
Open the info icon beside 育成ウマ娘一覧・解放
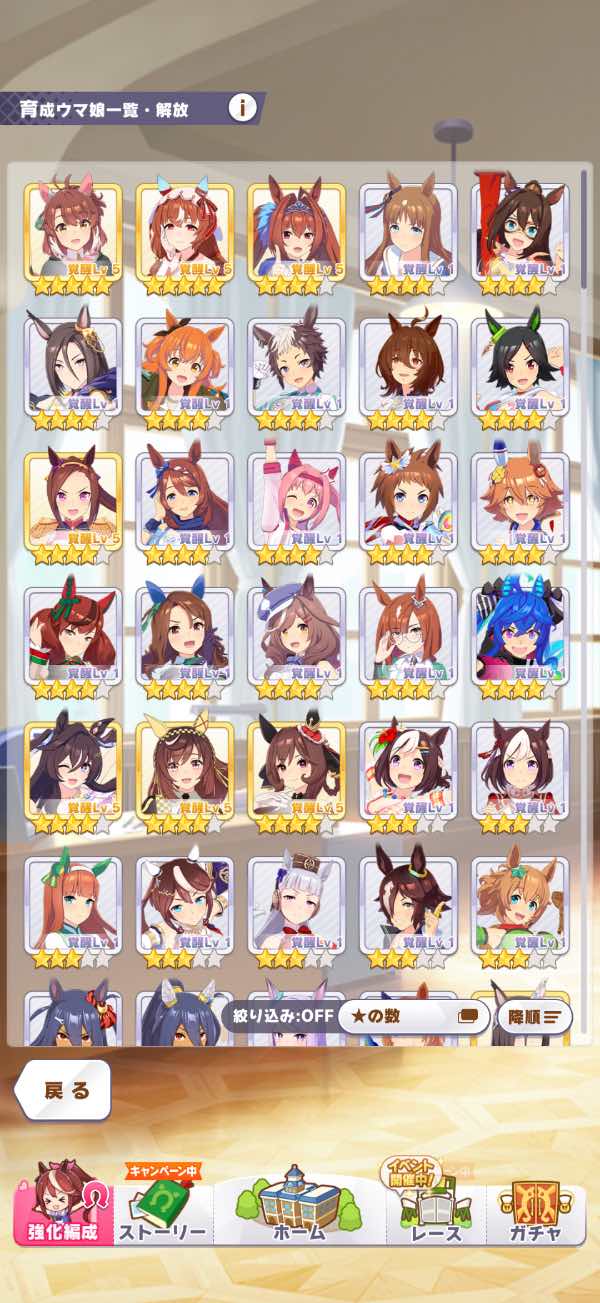click(242, 108)
